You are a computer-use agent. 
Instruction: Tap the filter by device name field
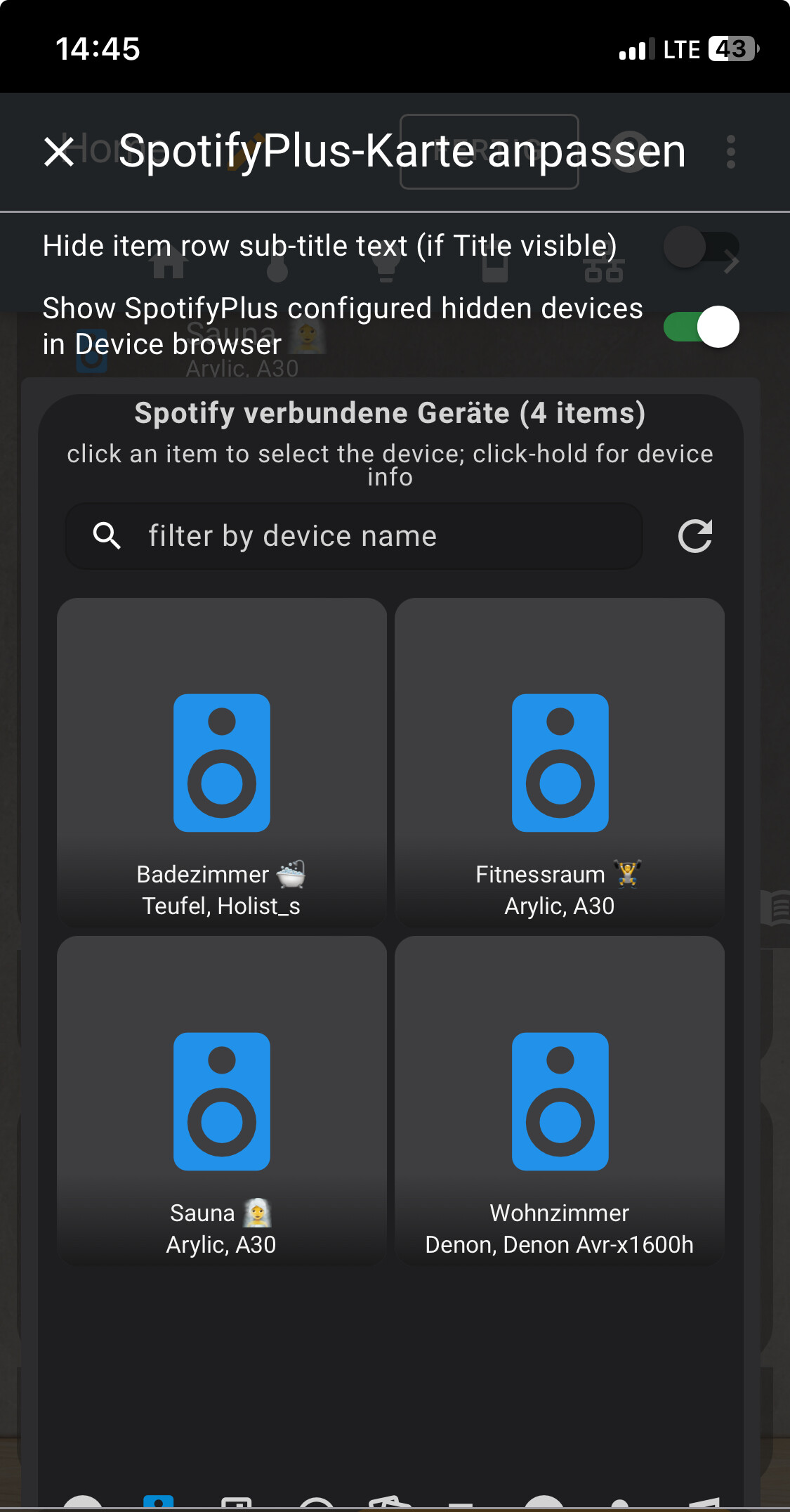[x=354, y=536]
